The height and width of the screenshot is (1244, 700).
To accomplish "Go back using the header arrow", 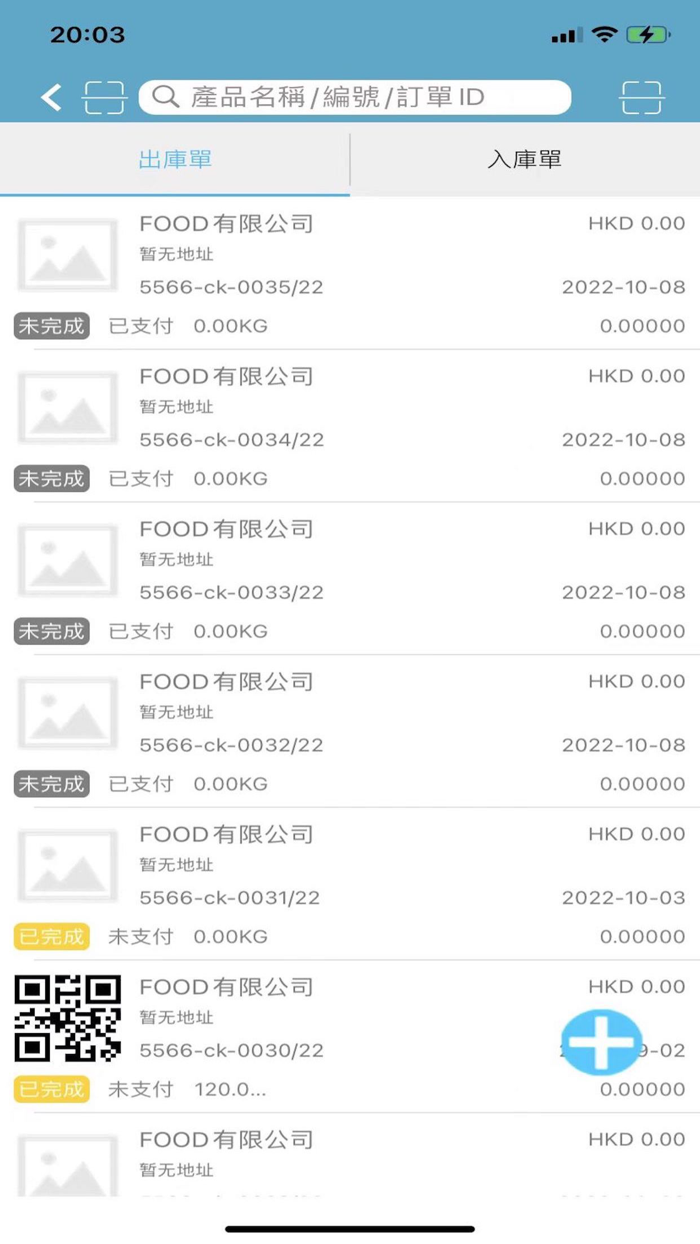I will coord(51,97).
